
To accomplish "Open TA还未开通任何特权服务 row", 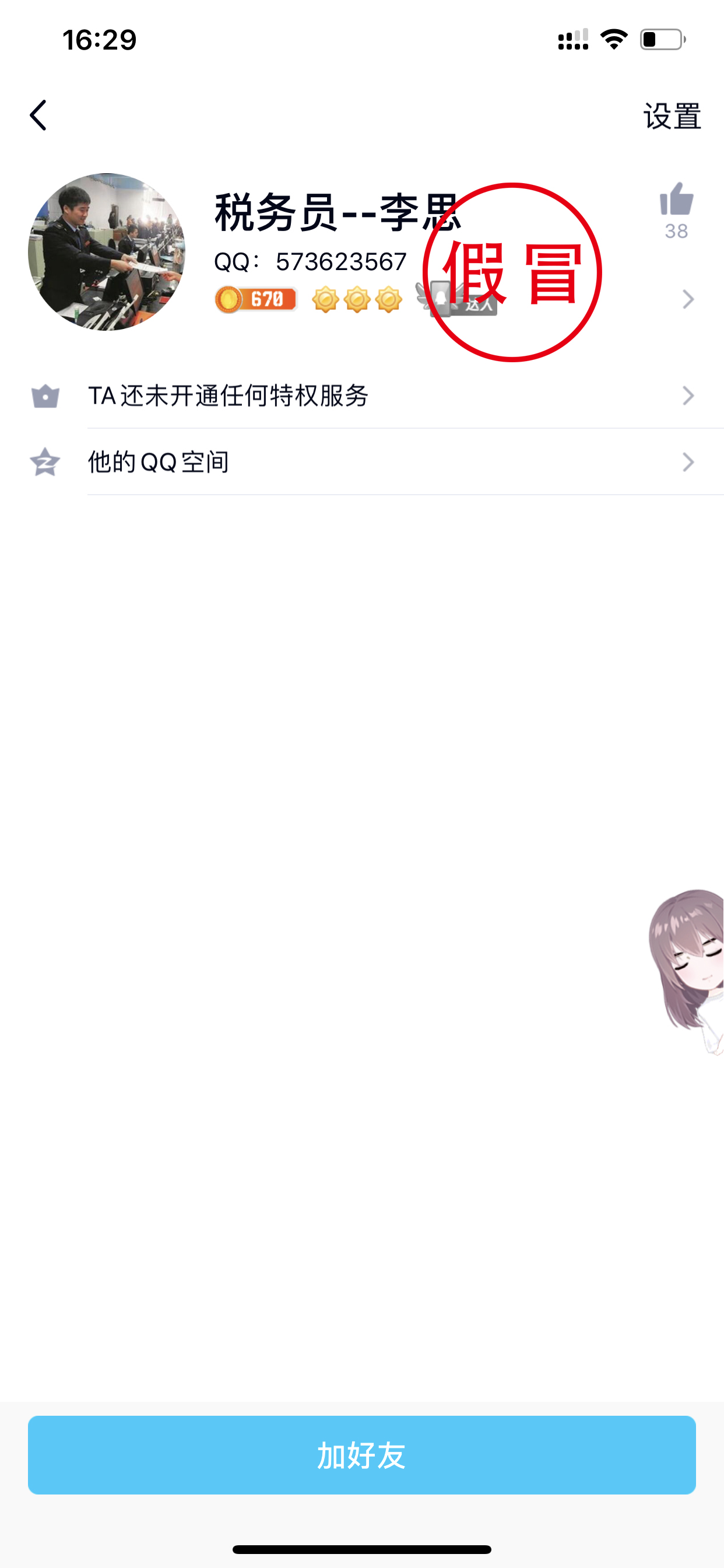I will (362, 395).
